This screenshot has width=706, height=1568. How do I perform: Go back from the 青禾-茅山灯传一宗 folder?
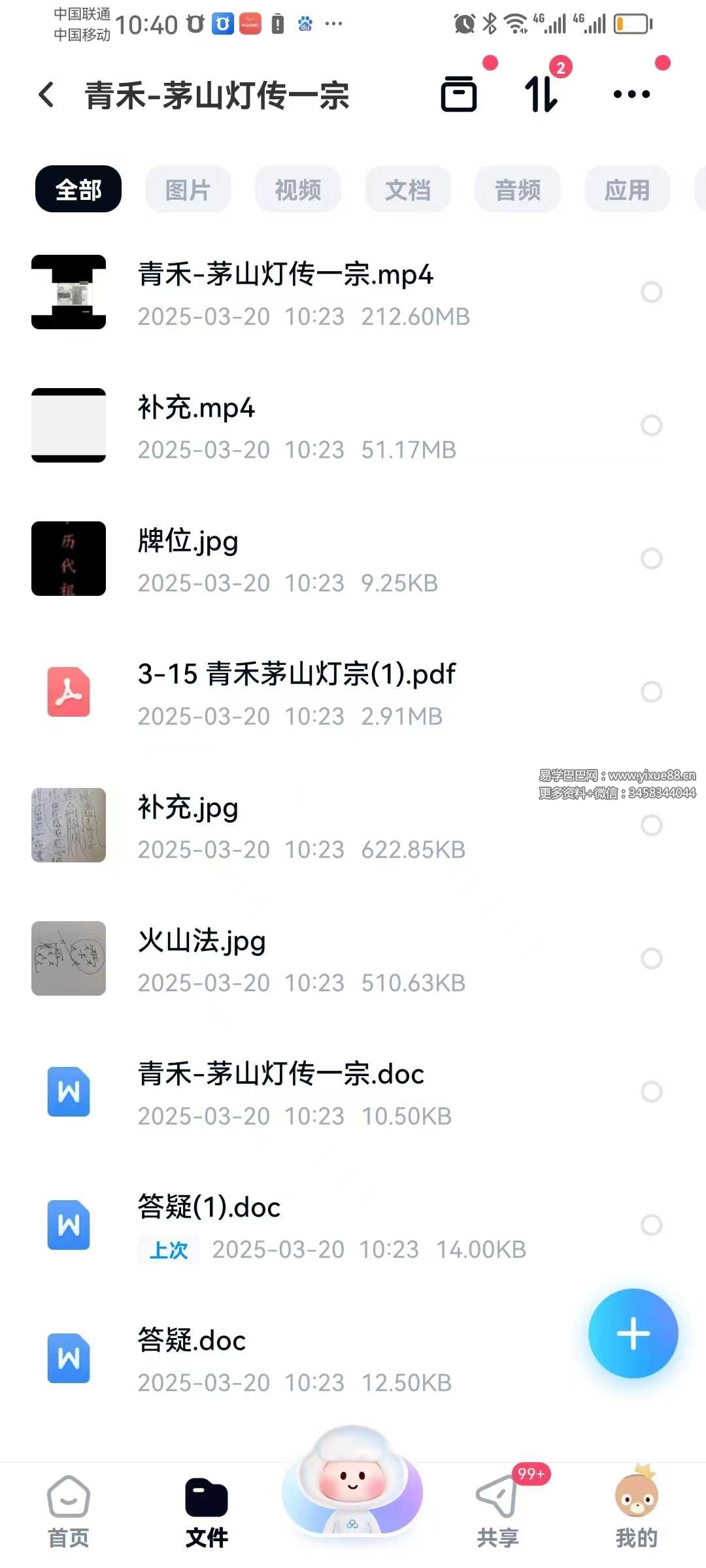[46, 95]
